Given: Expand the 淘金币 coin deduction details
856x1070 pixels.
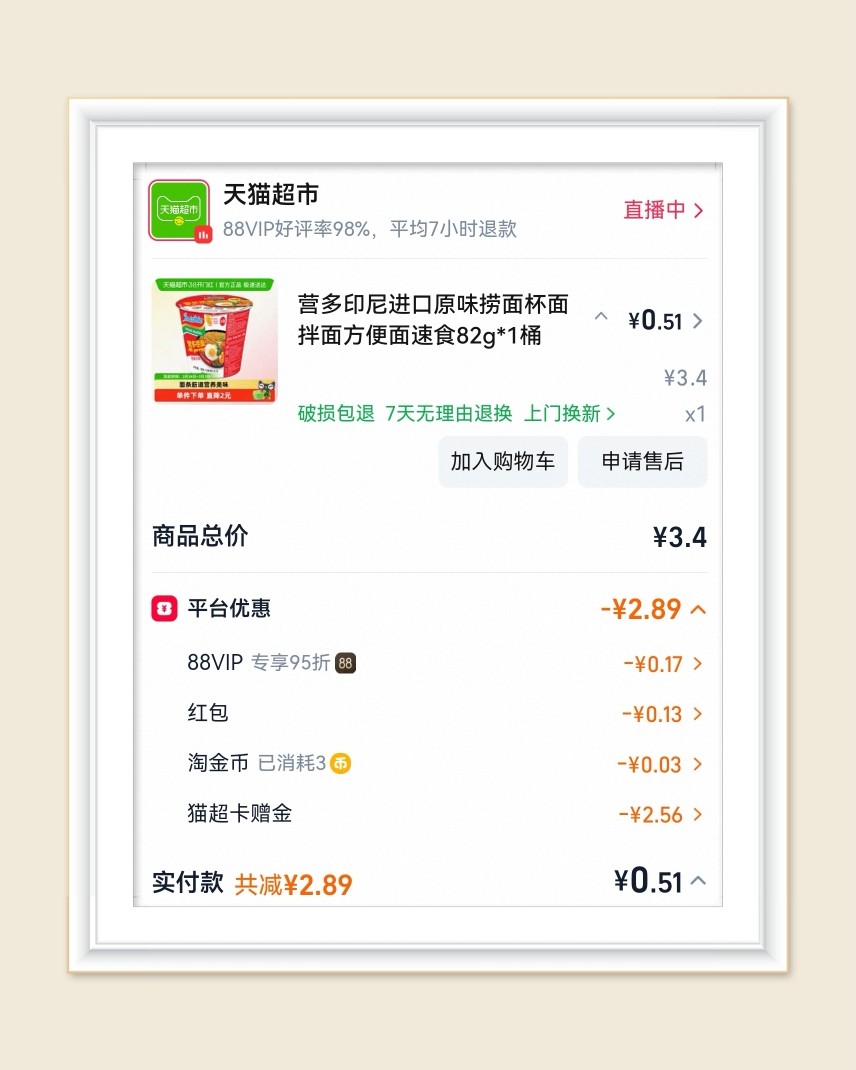Looking at the screenshot, I should click(x=700, y=763).
